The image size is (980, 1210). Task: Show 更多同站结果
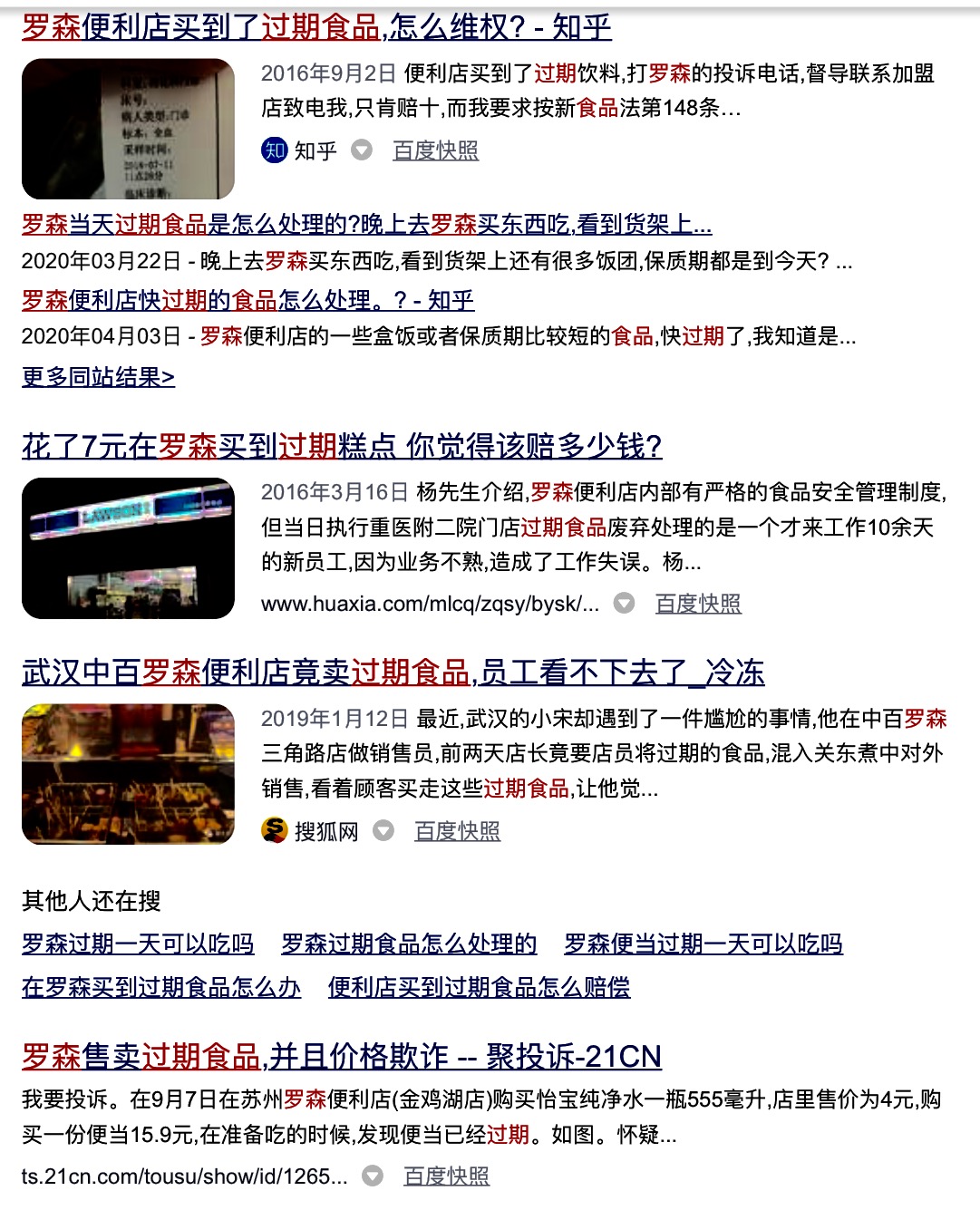coord(98,377)
